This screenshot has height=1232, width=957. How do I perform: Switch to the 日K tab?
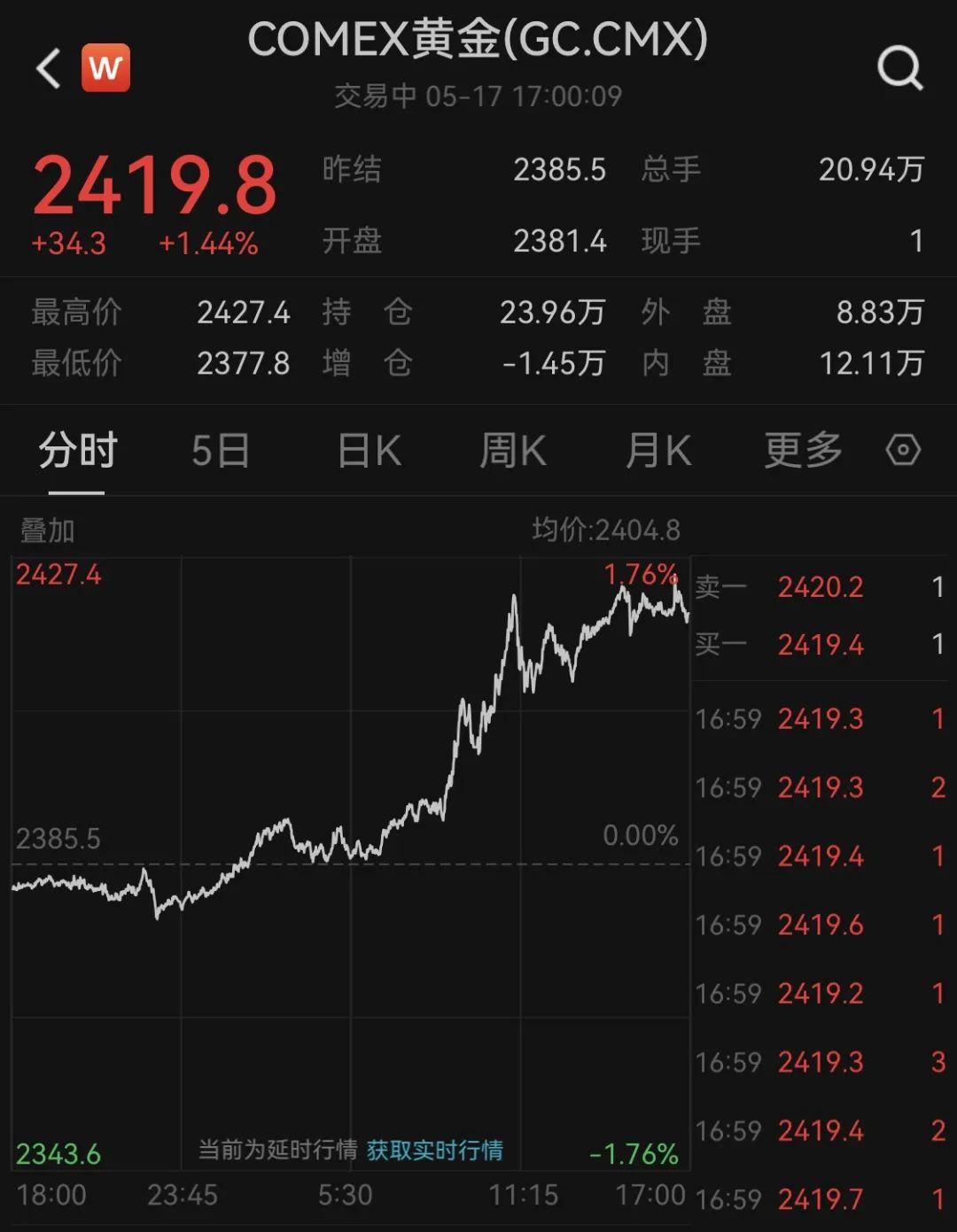[370, 451]
